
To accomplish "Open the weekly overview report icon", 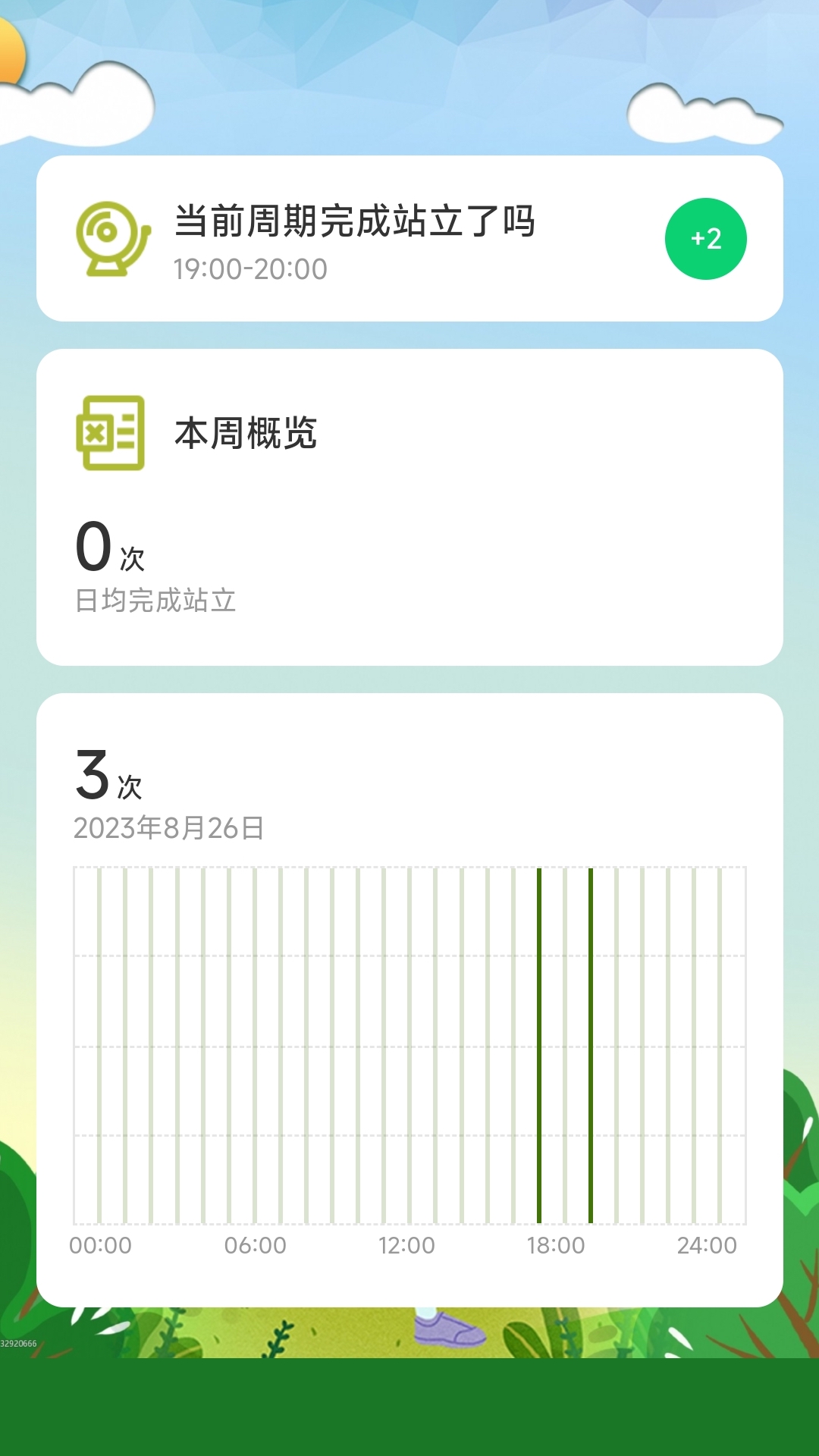I will 110,434.
